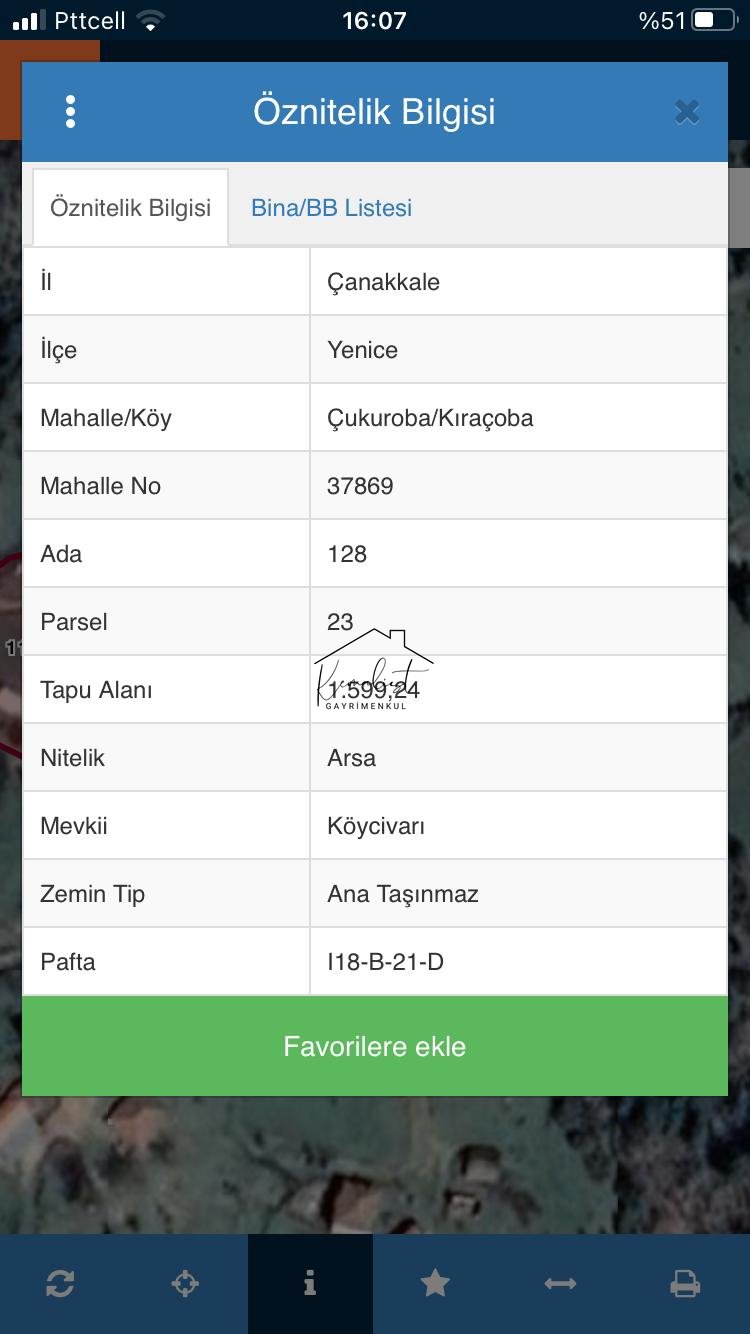Tap the double-arrow measure icon

560,1283
